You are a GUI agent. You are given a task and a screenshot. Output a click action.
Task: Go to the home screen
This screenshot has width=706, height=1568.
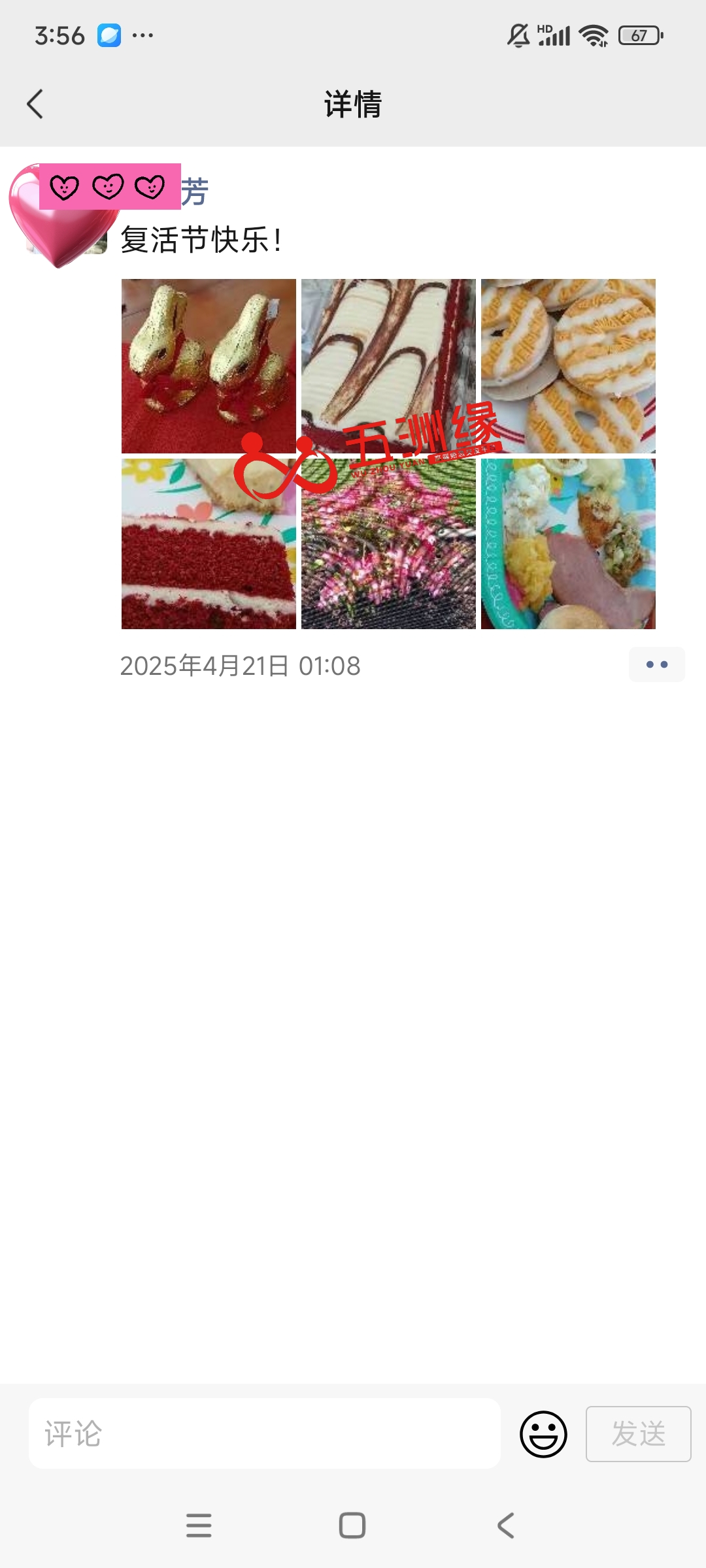click(352, 1526)
